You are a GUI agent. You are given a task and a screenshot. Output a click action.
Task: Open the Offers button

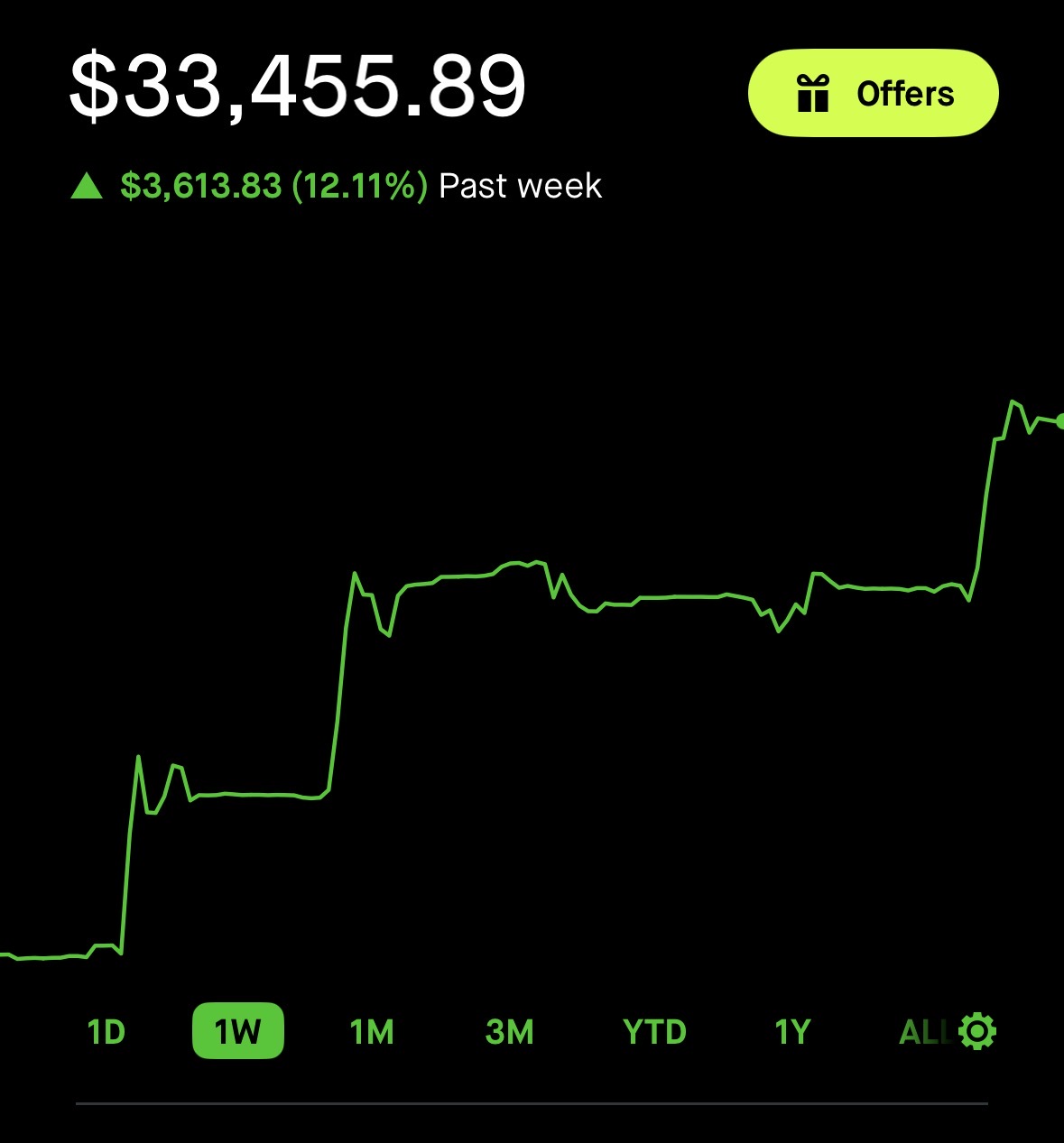pyautogui.click(x=873, y=94)
